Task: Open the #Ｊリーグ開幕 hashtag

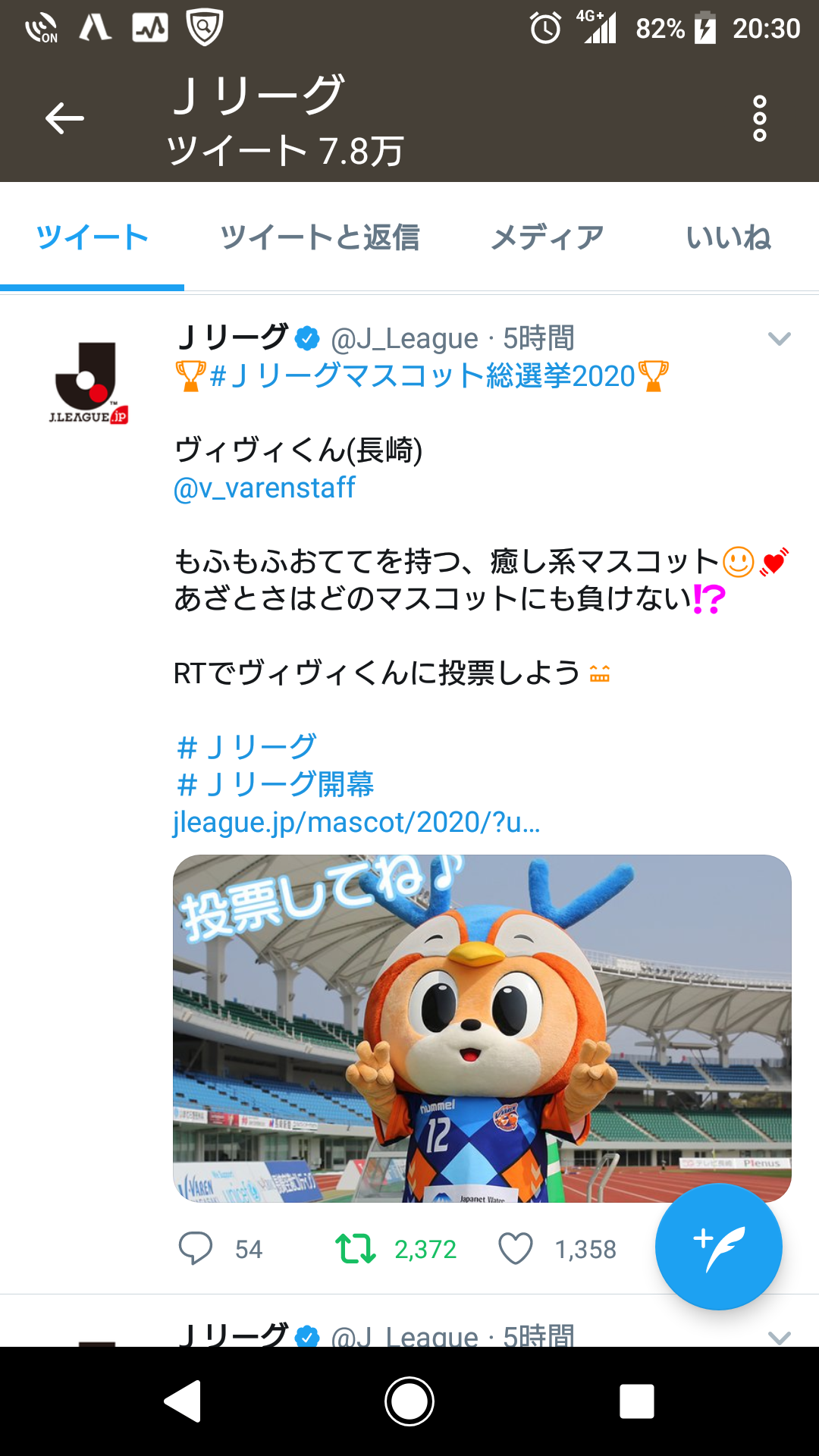Action: point(275,784)
